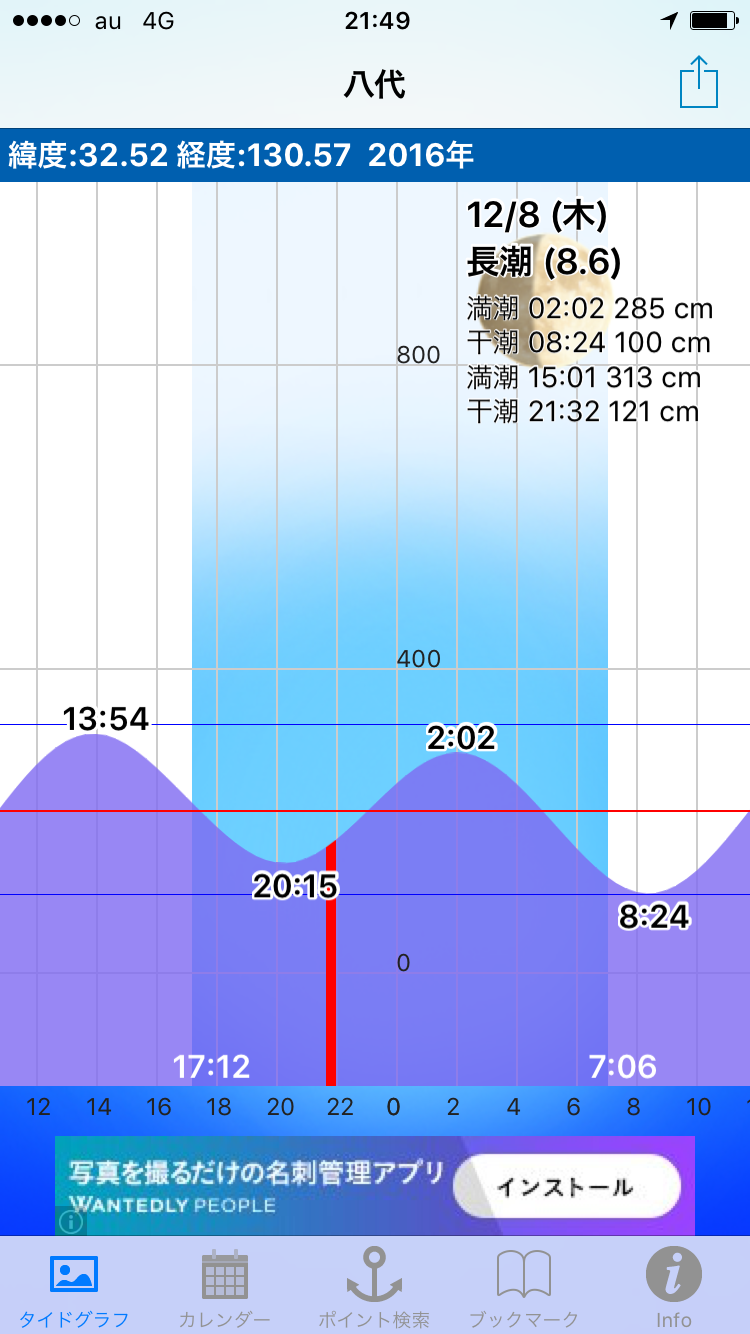The width and height of the screenshot is (750, 1334).
Task: Select the タイドグラフ tab
Action: [x=74, y=1289]
